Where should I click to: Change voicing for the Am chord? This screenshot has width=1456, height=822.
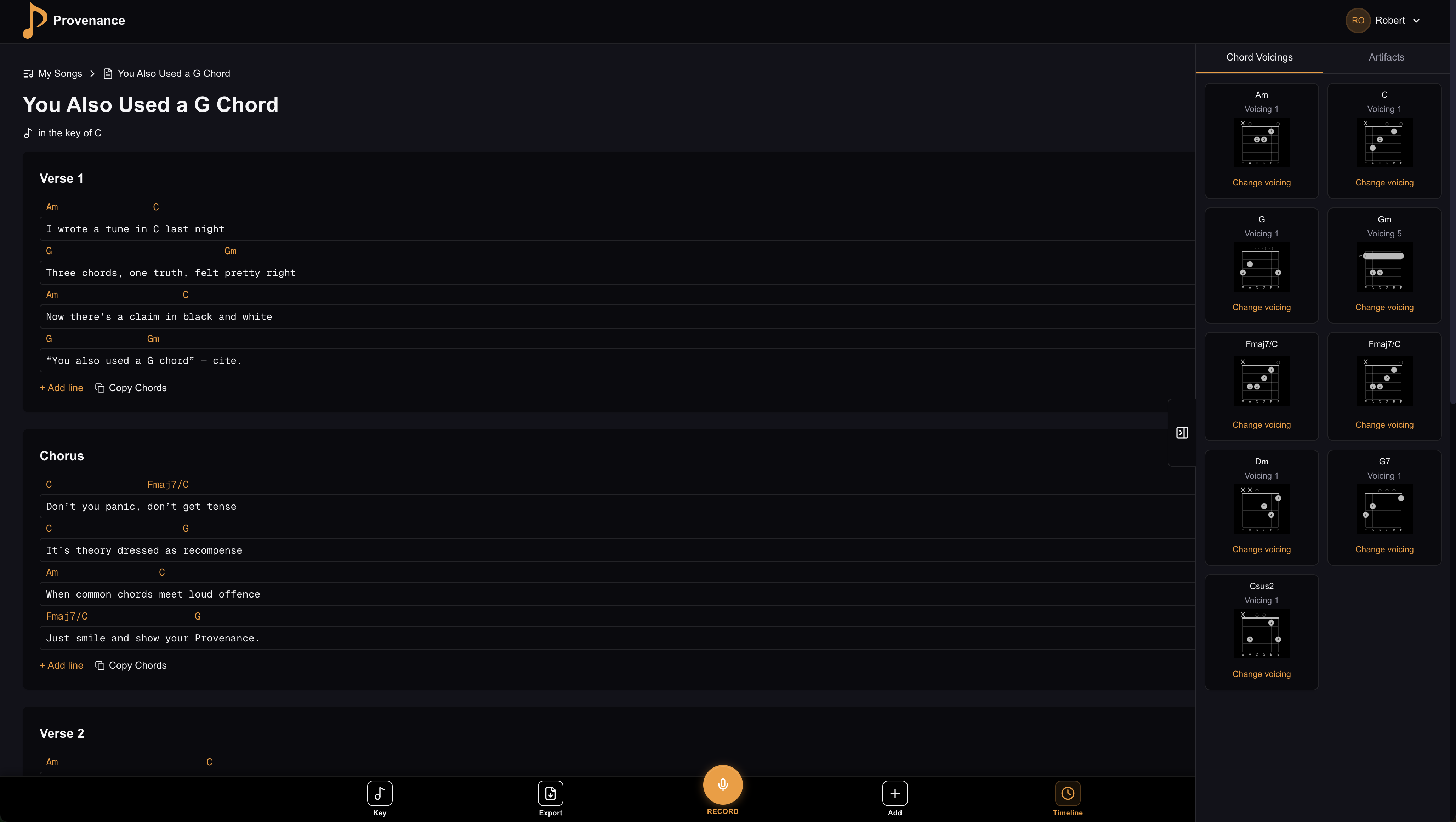1261,182
